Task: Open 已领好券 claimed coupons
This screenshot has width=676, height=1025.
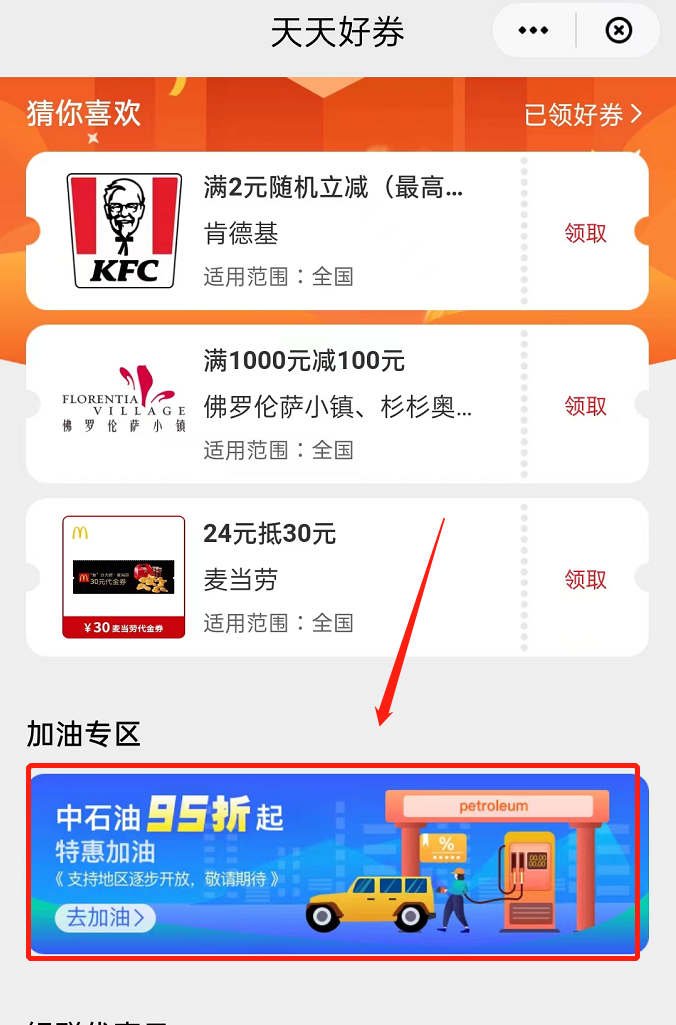Action: click(583, 115)
